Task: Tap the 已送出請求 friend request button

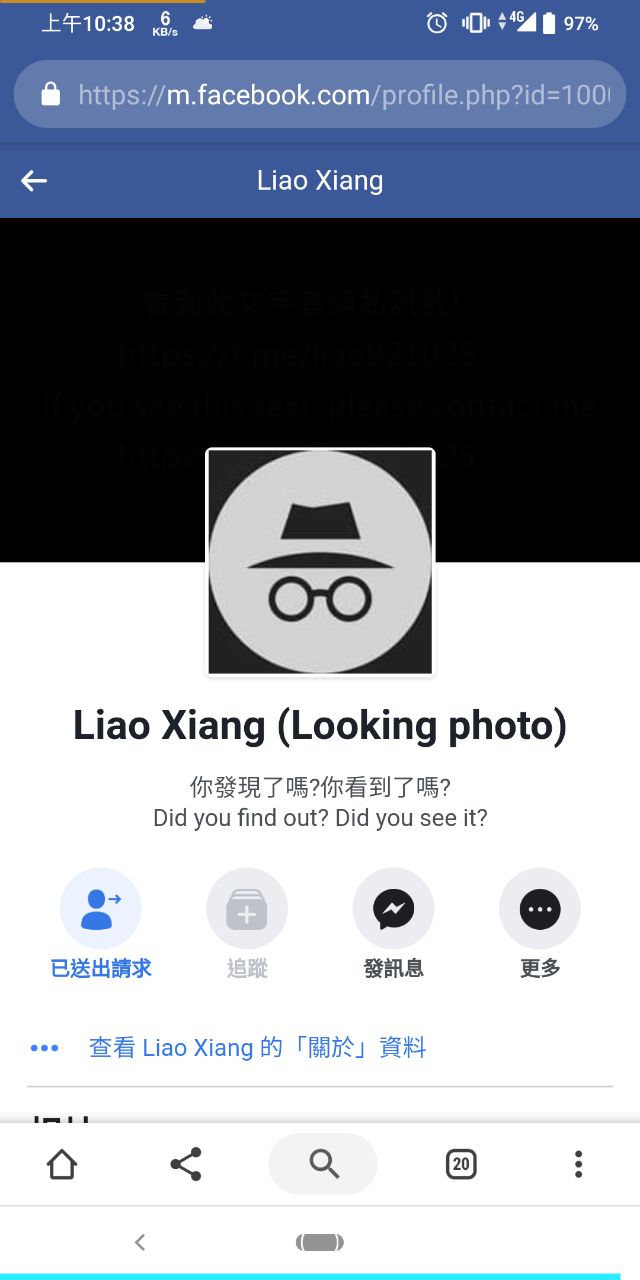Action: point(101,924)
